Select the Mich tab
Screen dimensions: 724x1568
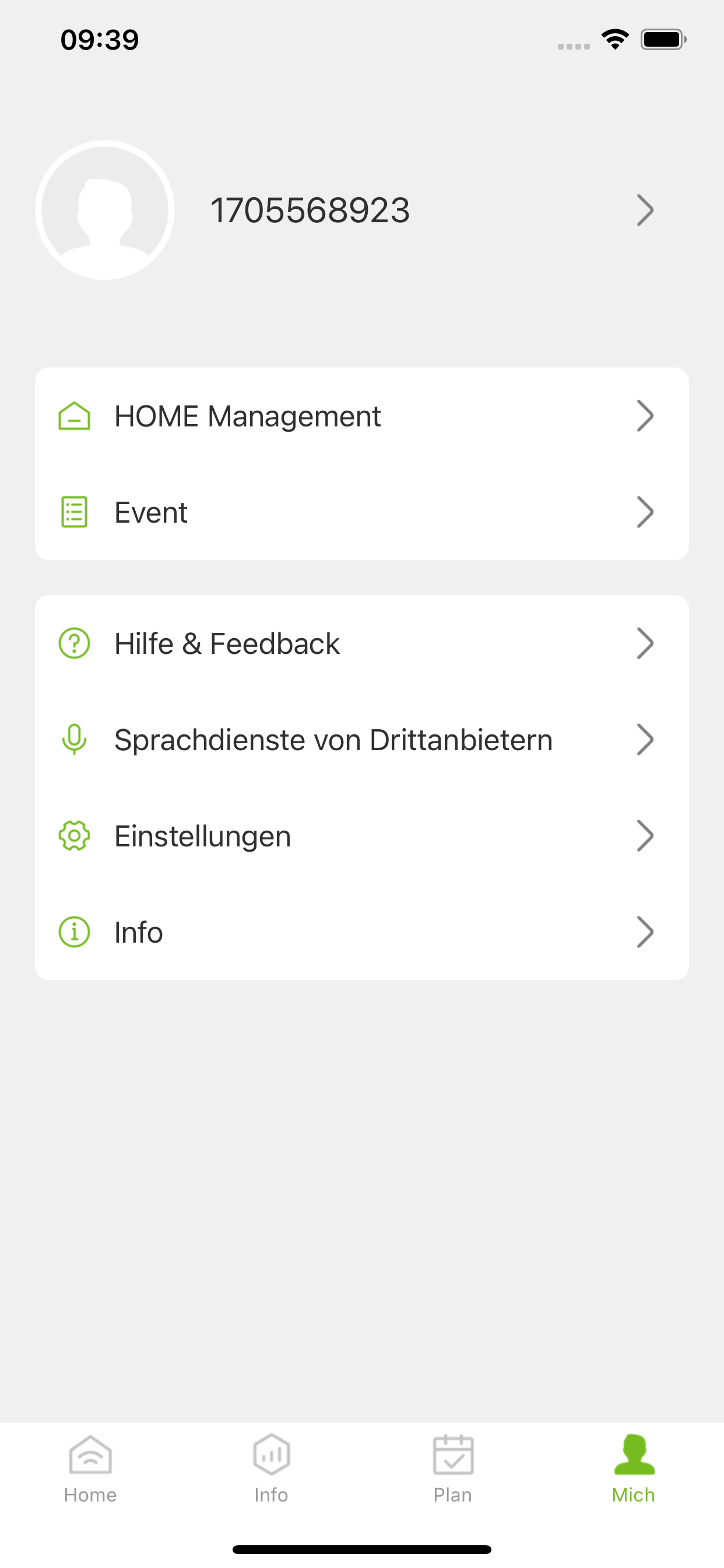(x=633, y=1469)
